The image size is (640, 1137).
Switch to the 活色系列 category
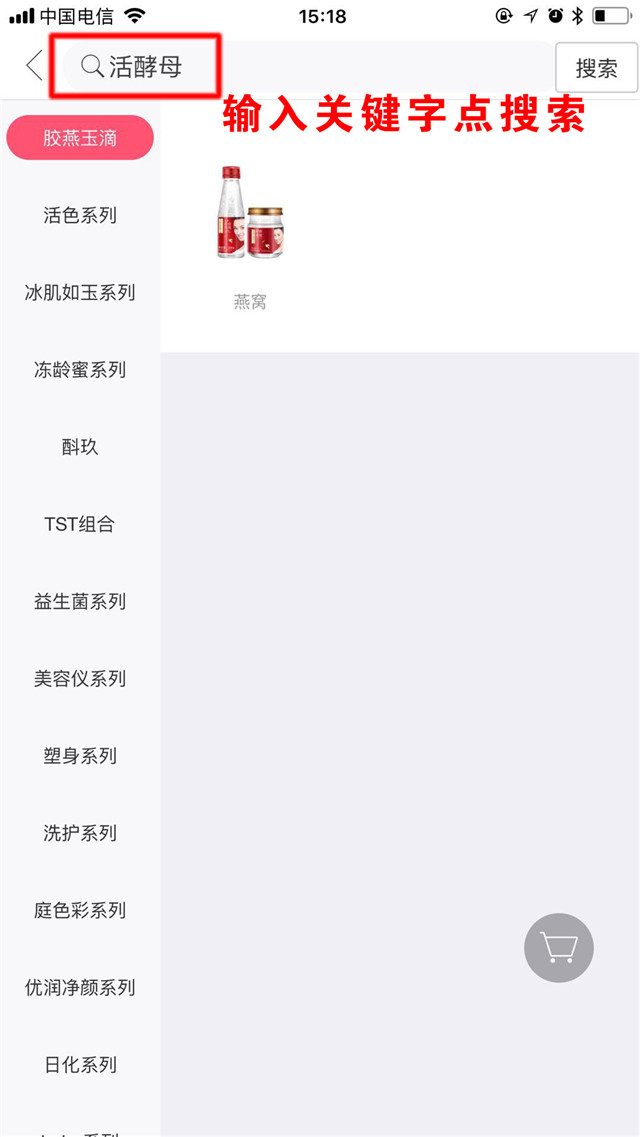[x=80, y=215]
